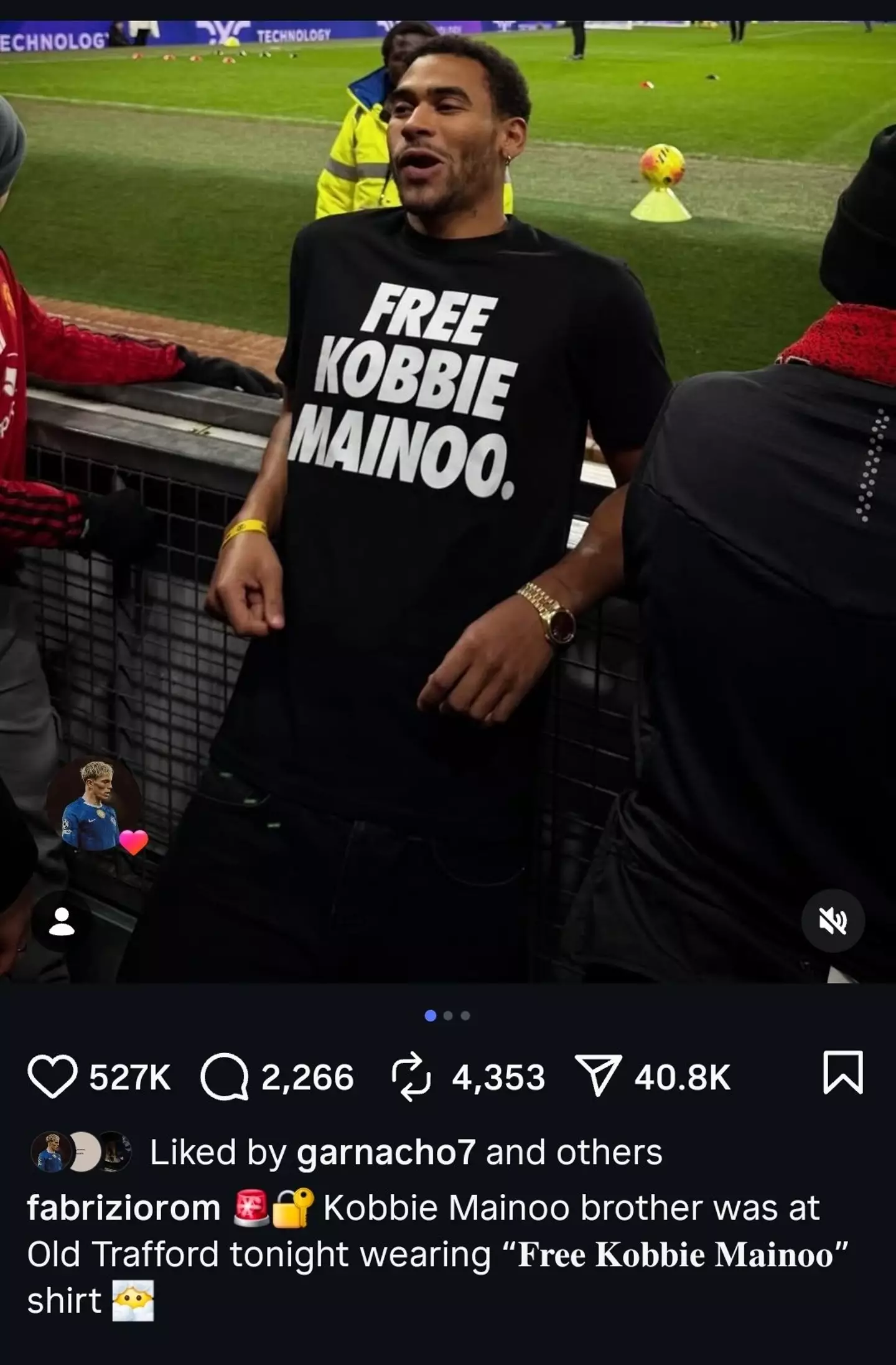Open garnacho7 from the liked-by line
The image size is (896, 1365).
(x=386, y=1152)
